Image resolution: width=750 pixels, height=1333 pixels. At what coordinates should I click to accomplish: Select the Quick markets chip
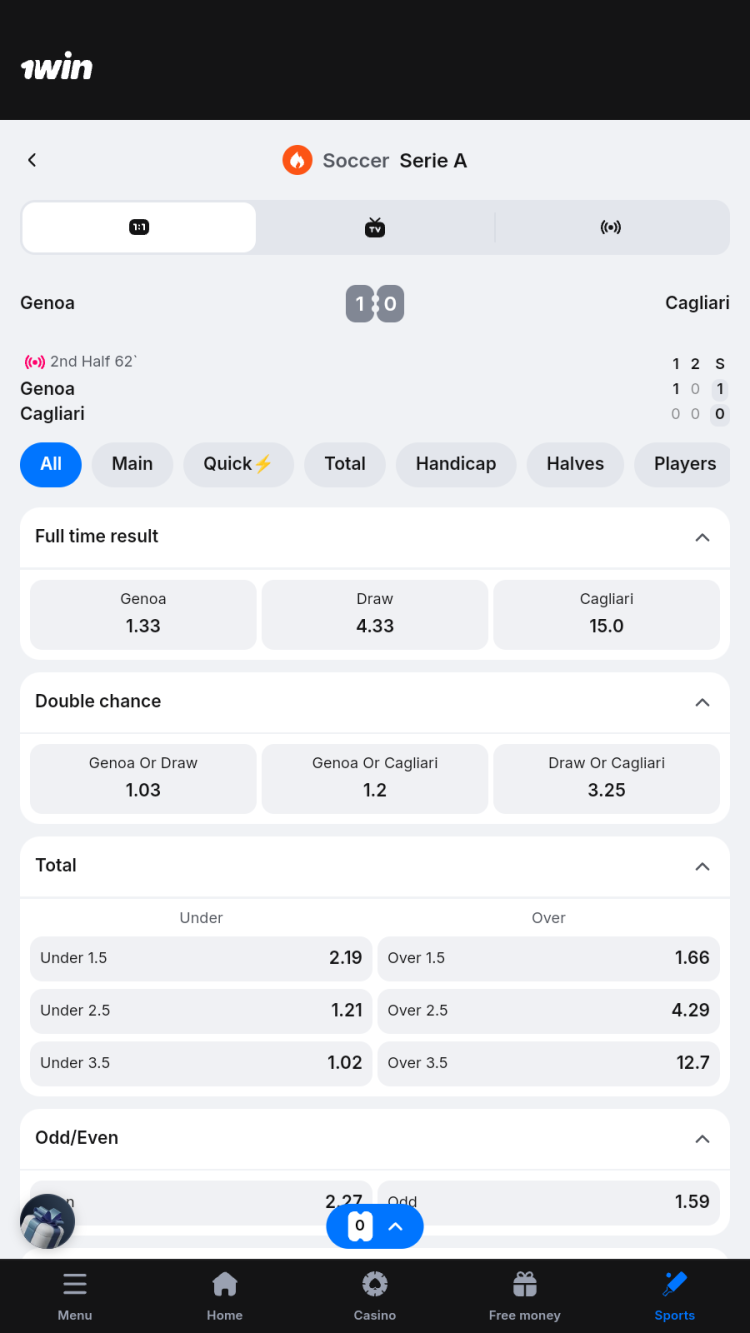(238, 464)
